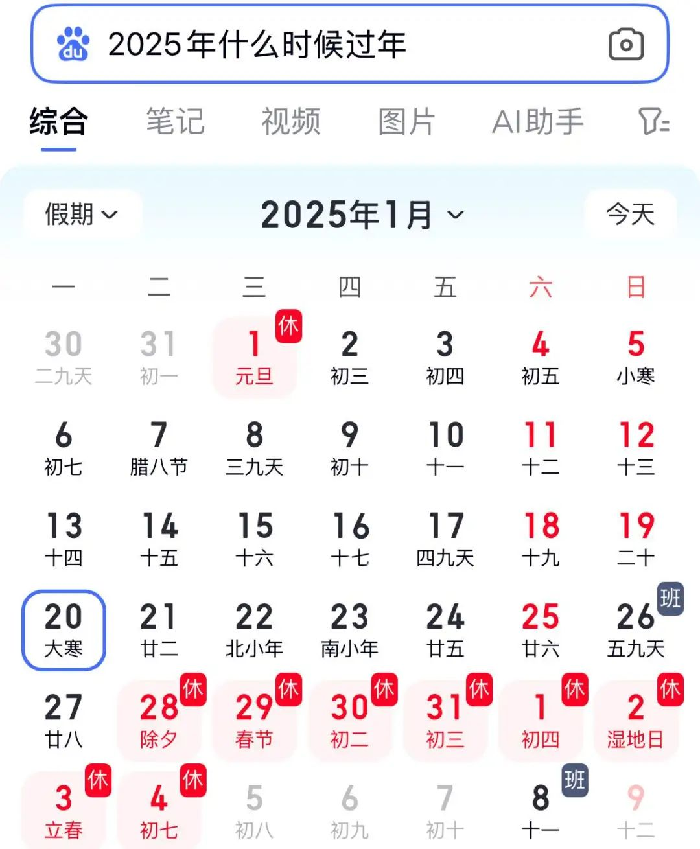Expand the 假期 holiday dropdown
The image size is (700, 849).
82,214
